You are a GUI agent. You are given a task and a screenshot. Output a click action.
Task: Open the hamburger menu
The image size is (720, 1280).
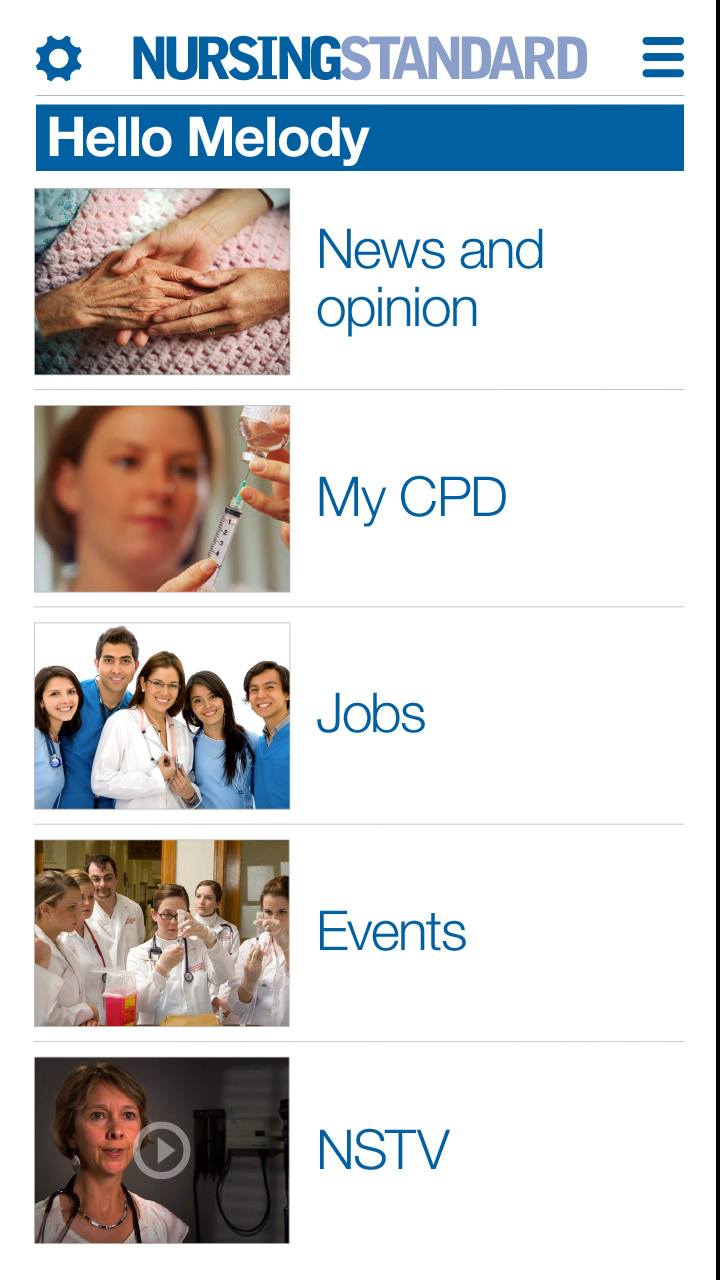coord(663,58)
